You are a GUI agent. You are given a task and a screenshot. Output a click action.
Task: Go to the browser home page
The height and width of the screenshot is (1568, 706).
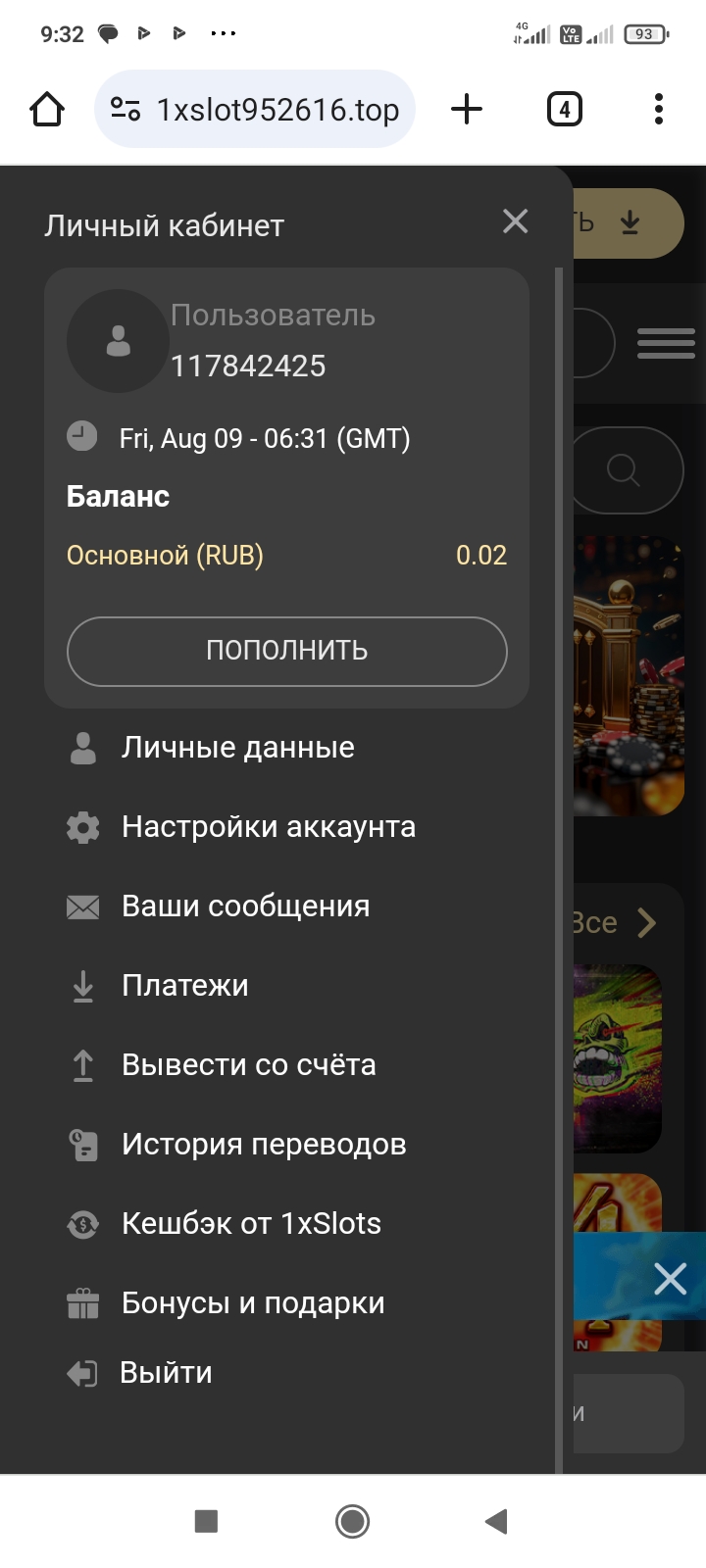click(x=47, y=109)
